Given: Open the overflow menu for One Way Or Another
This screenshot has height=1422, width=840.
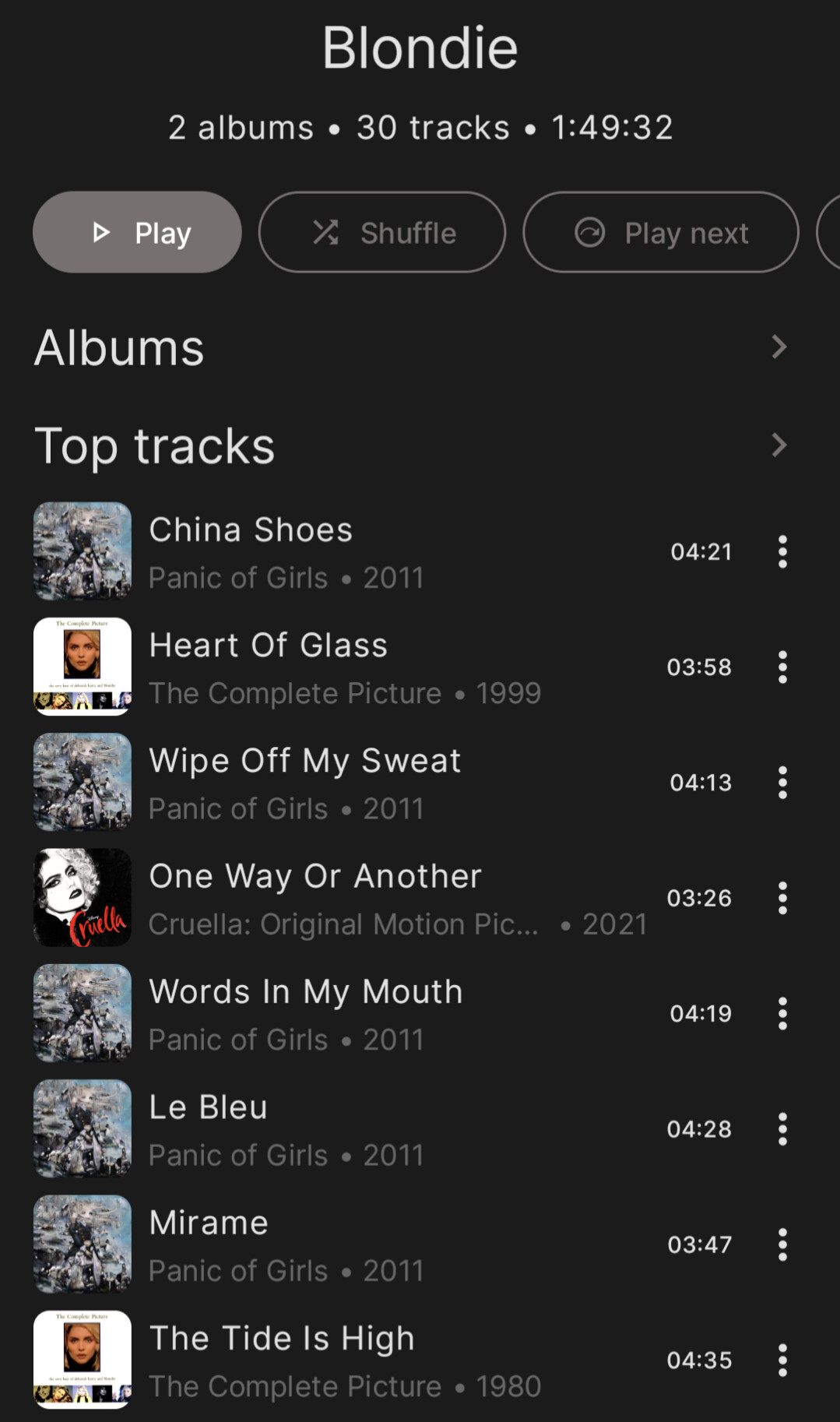Looking at the screenshot, I should (x=782, y=898).
